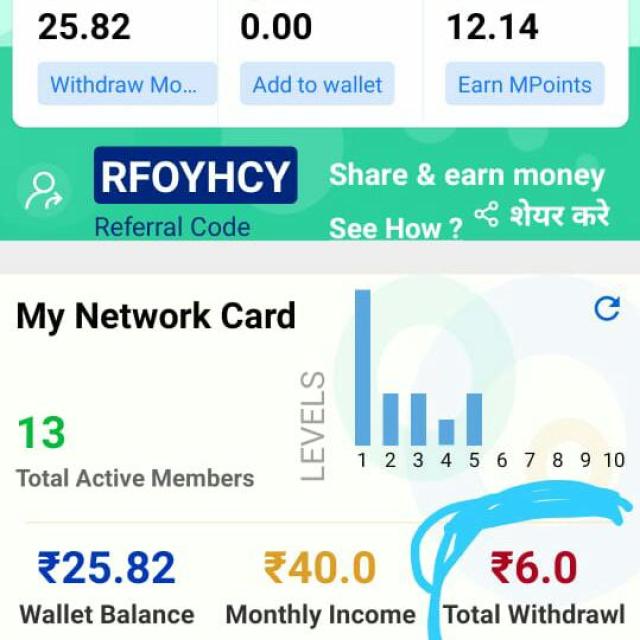This screenshot has height=640, width=640.
Task: Open the Earn MPoints option
Action: pos(525,85)
